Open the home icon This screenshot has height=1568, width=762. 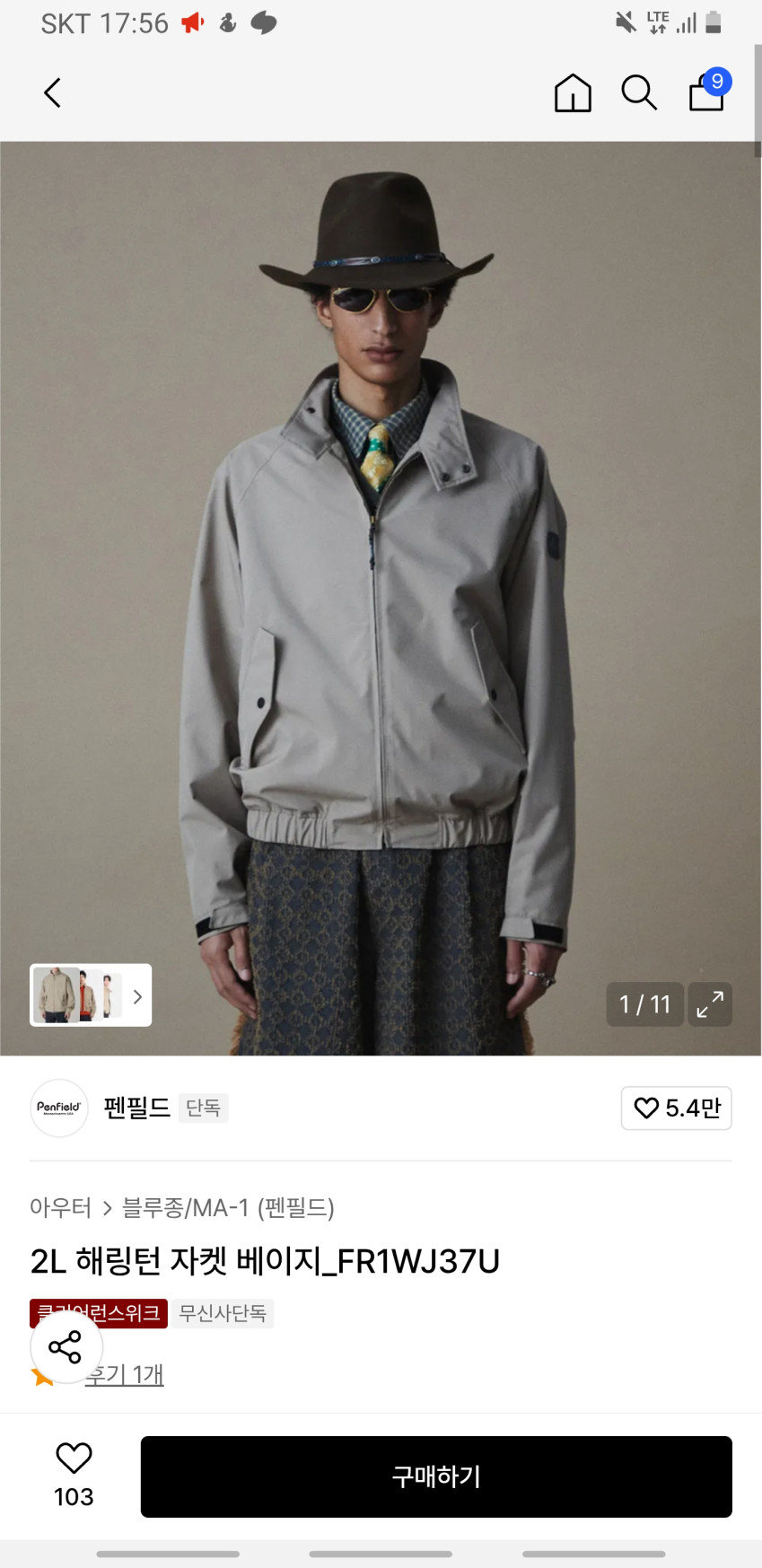[573, 92]
